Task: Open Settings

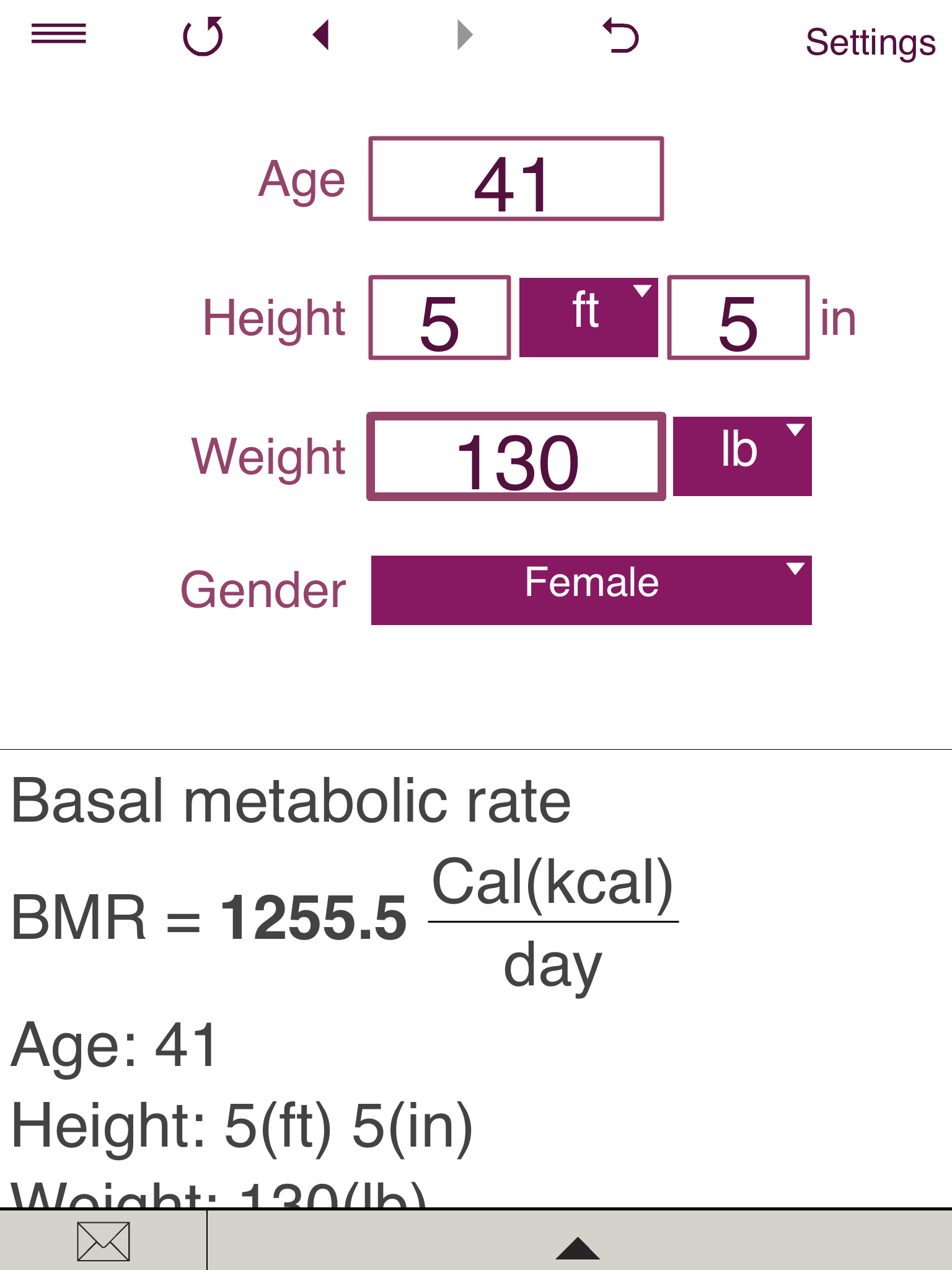Action: (x=870, y=42)
